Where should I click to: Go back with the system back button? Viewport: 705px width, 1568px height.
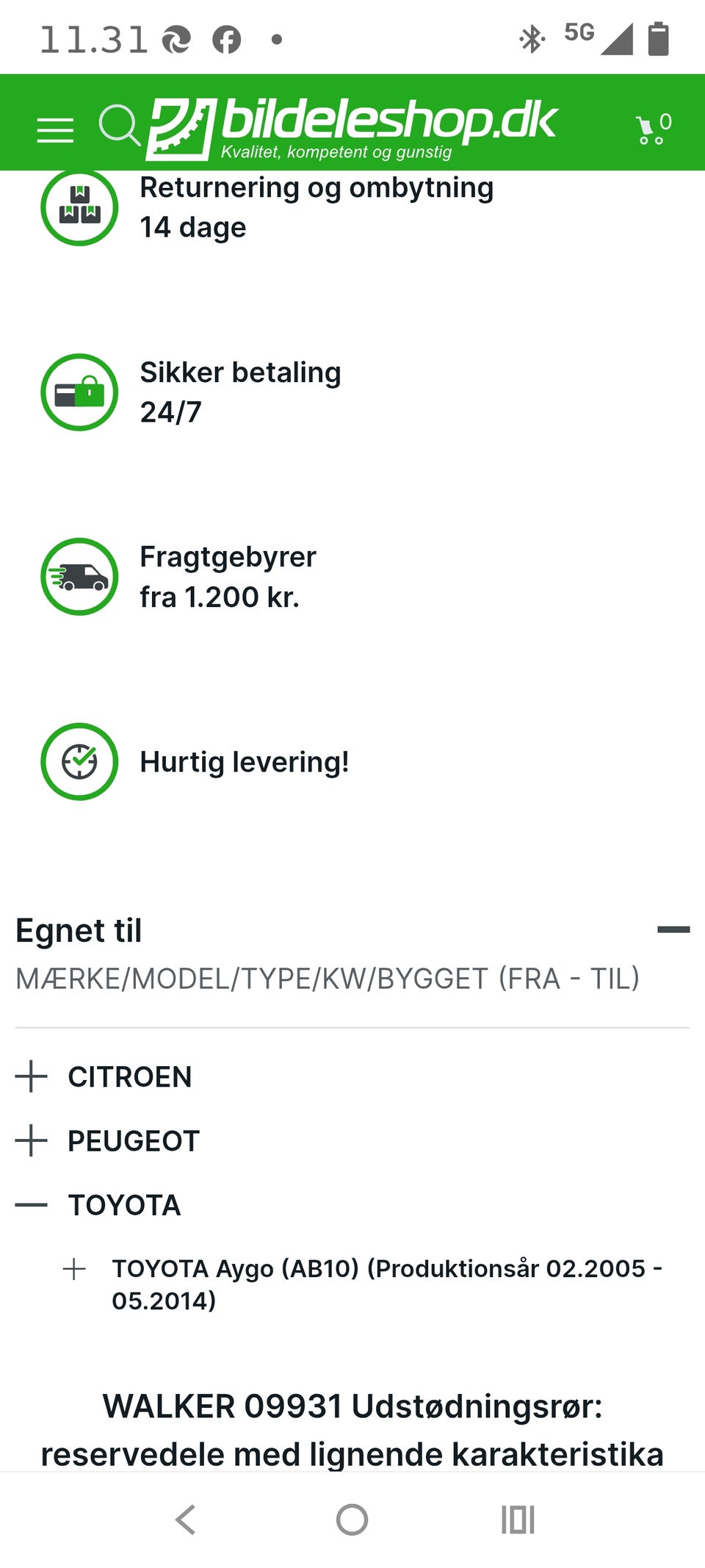[x=186, y=1520]
